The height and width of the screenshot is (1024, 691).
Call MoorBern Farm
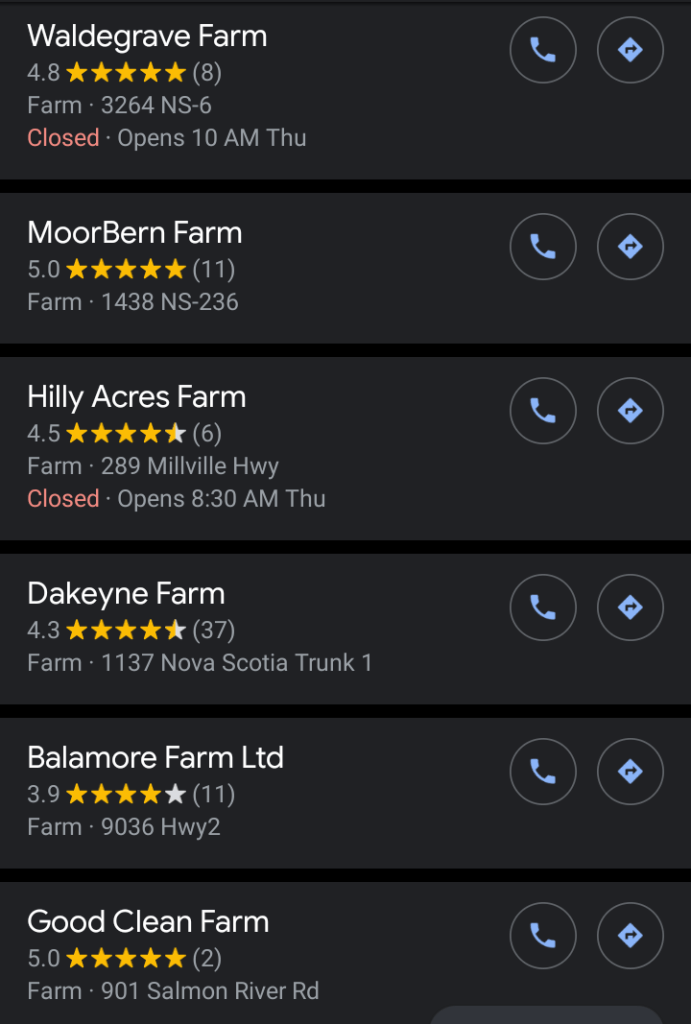tap(543, 246)
